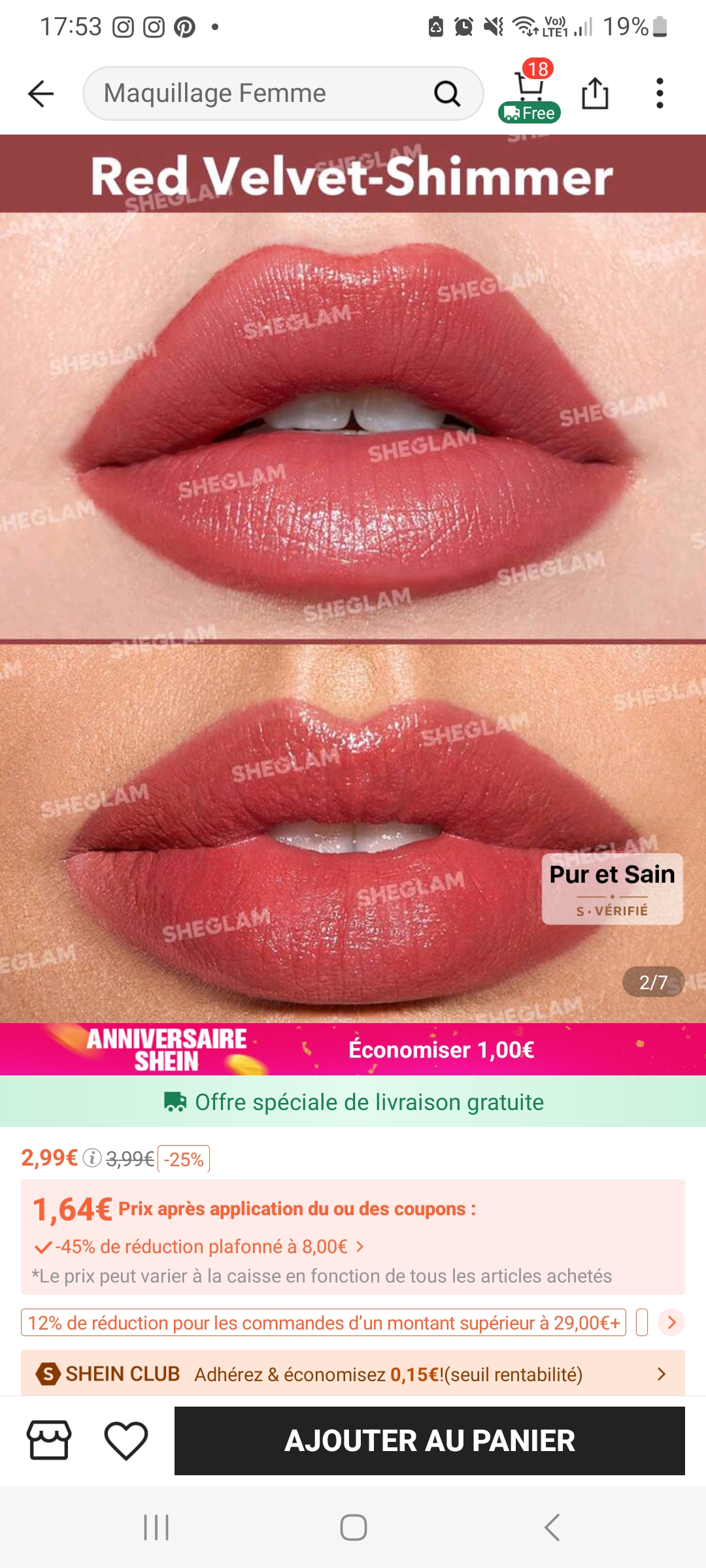Open recent apps from the navigation bar
The image size is (706, 1568).
(x=156, y=1527)
